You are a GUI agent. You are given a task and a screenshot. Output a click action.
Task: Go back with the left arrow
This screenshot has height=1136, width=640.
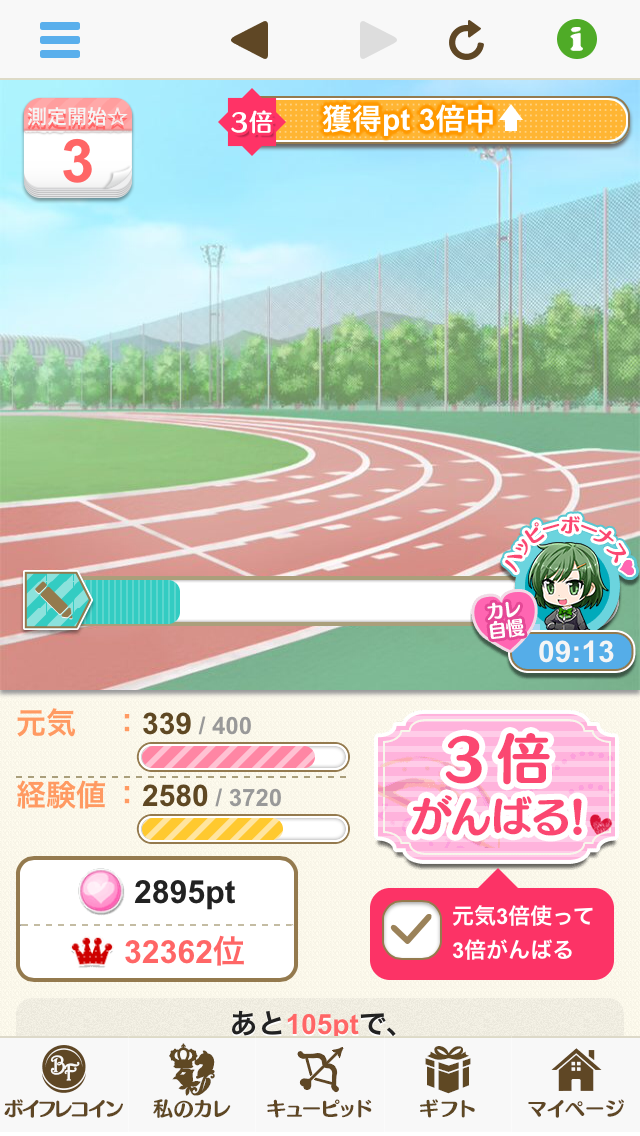(x=250, y=40)
